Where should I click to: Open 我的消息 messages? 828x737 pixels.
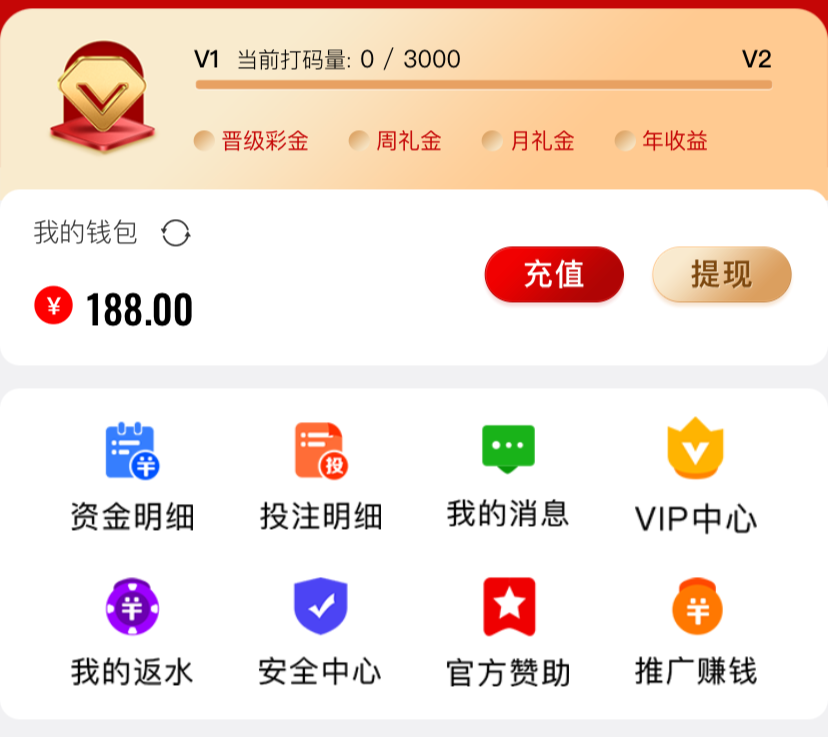point(508,475)
